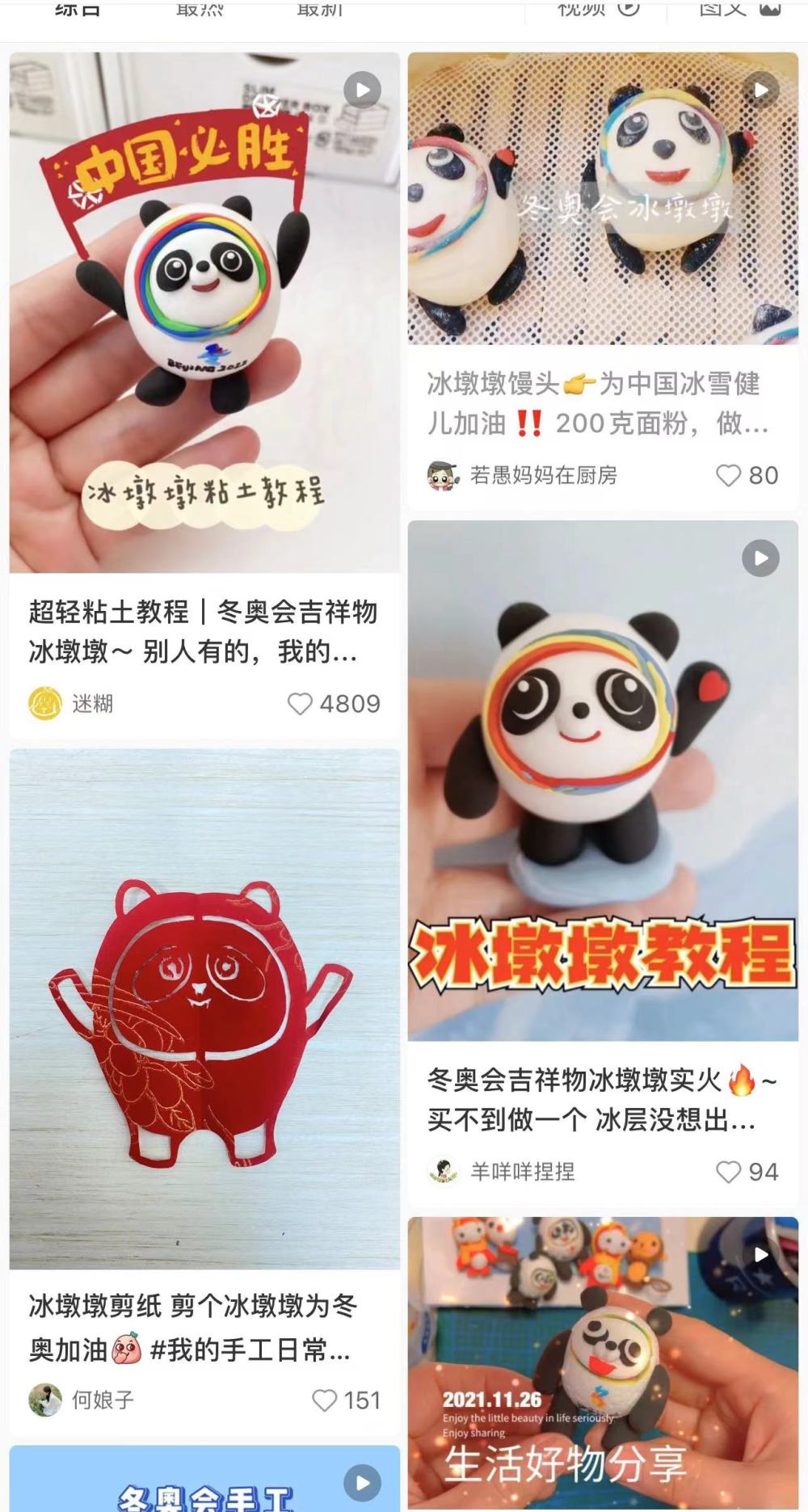The width and height of the screenshot is (808, 1512).
Task: Open the 生活好物分享 video post
Action: click(x=603, y=1366)
